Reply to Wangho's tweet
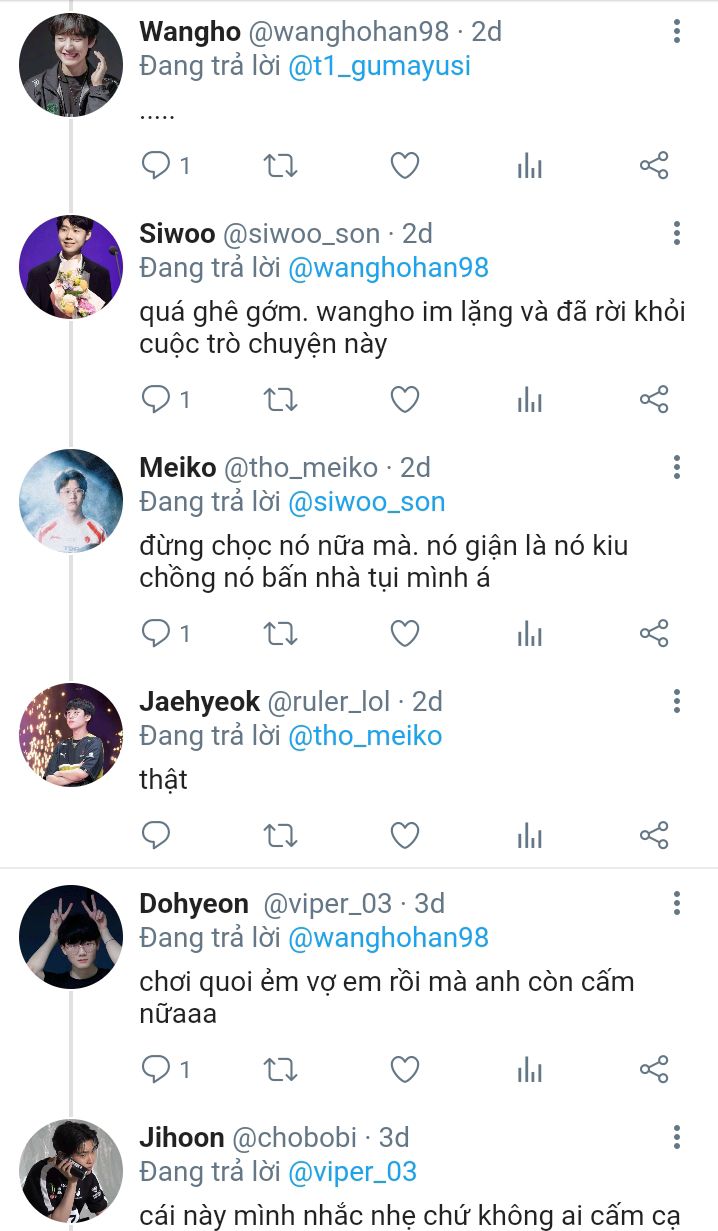The image size is (718, 1231). coord(156,166)
